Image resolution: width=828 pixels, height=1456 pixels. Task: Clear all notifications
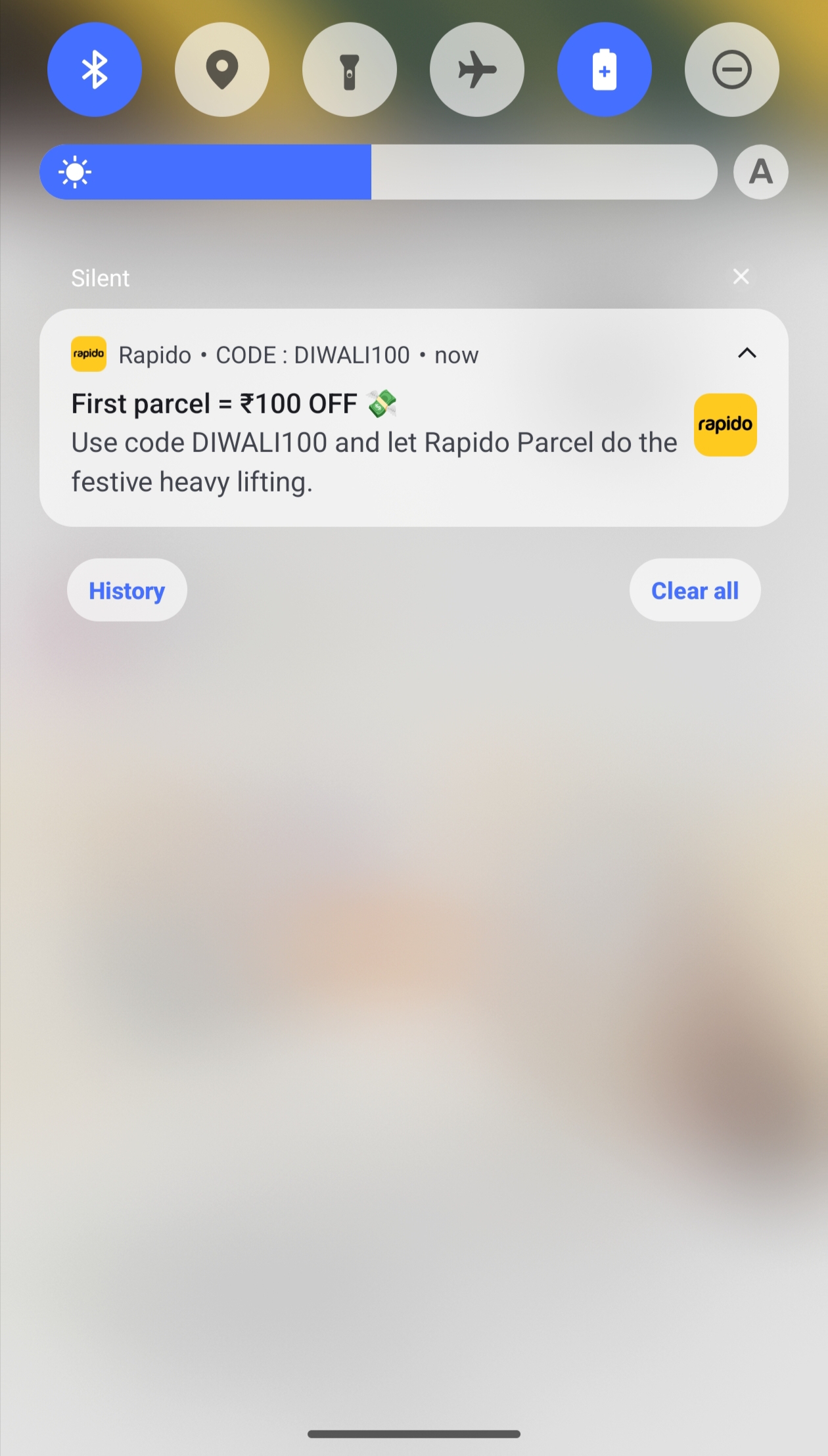[695, 590]
